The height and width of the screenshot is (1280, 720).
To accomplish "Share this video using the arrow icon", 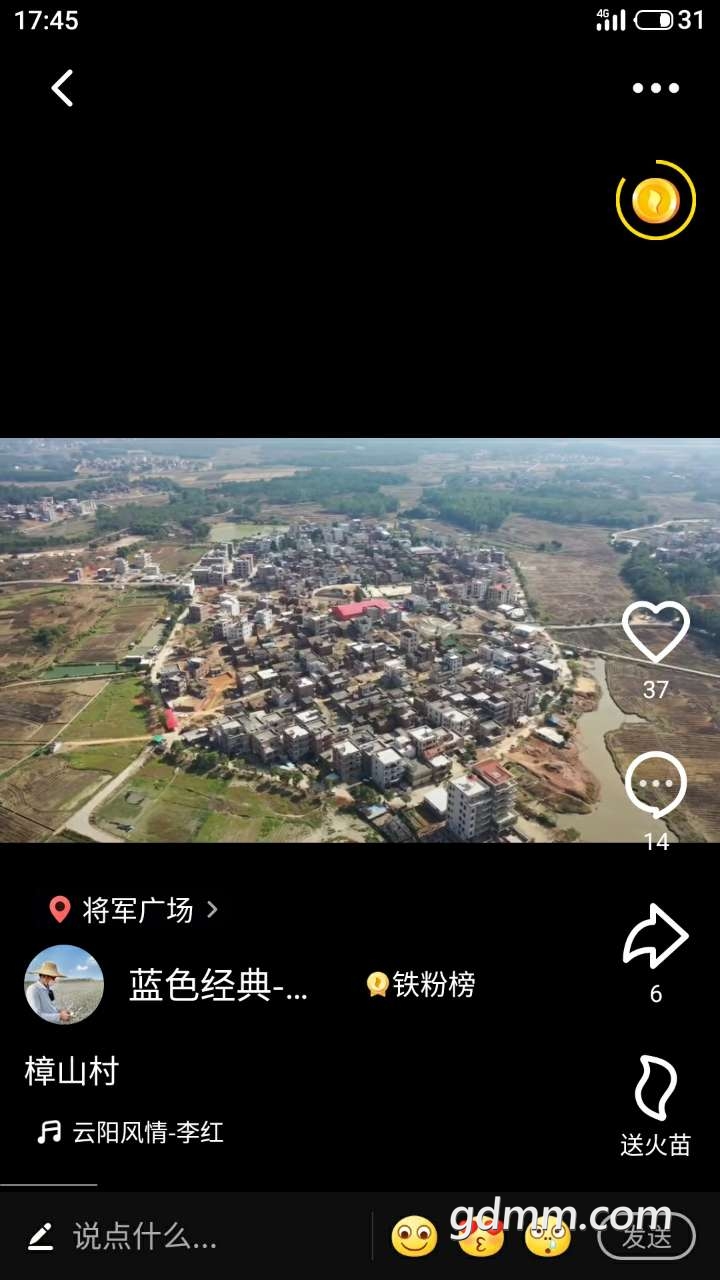I will pos(655,937).
